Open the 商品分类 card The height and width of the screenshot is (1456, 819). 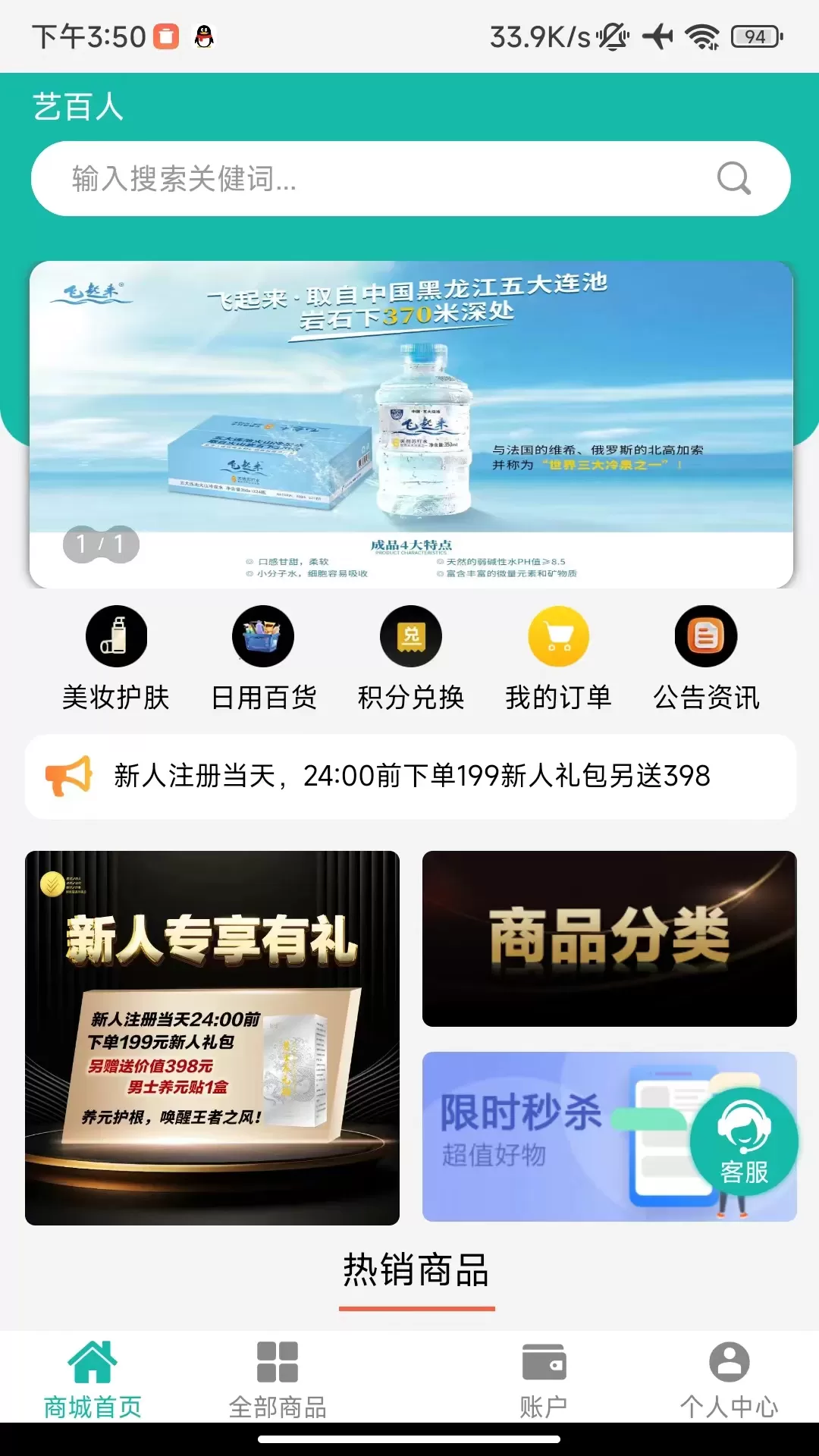[x=609, y=939]
